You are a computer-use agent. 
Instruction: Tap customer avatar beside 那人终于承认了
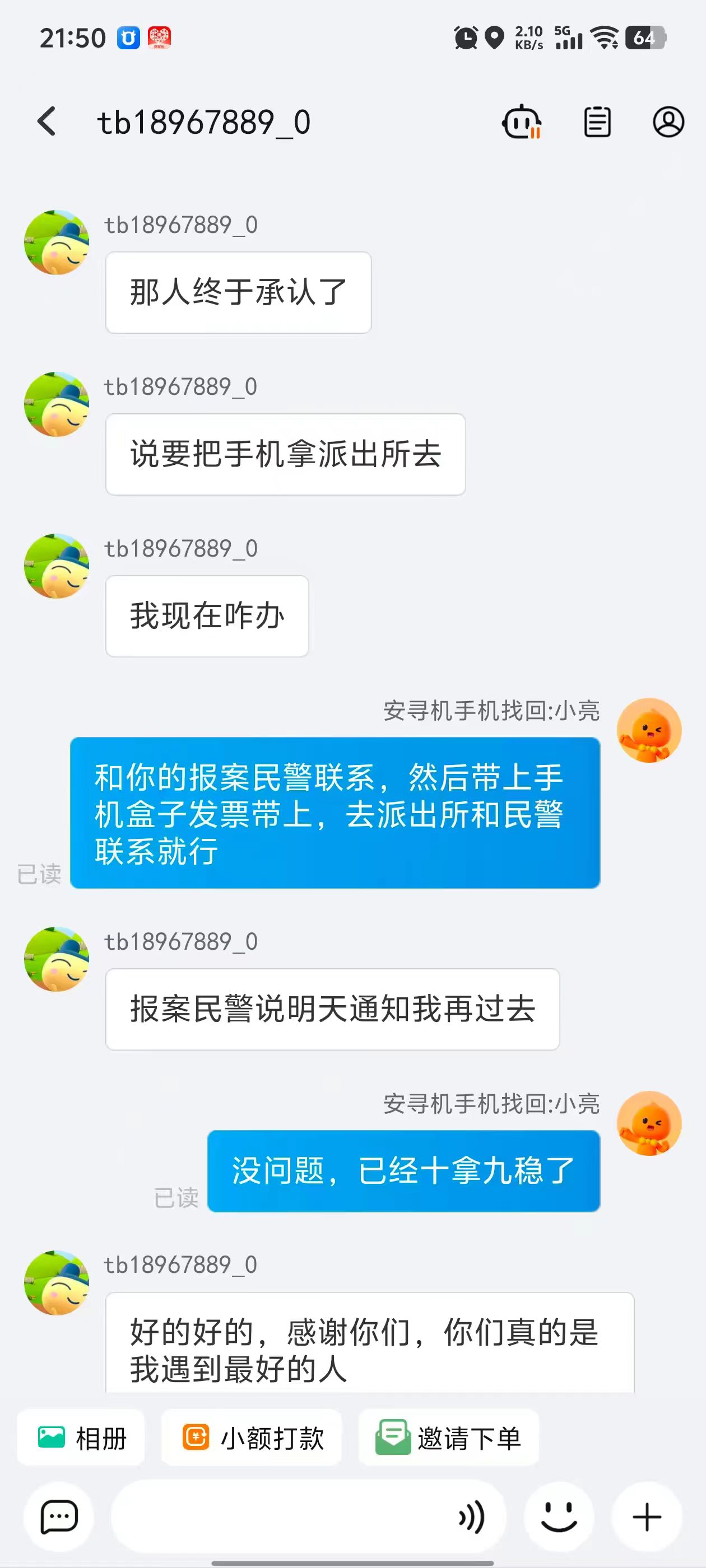point(57,242)
